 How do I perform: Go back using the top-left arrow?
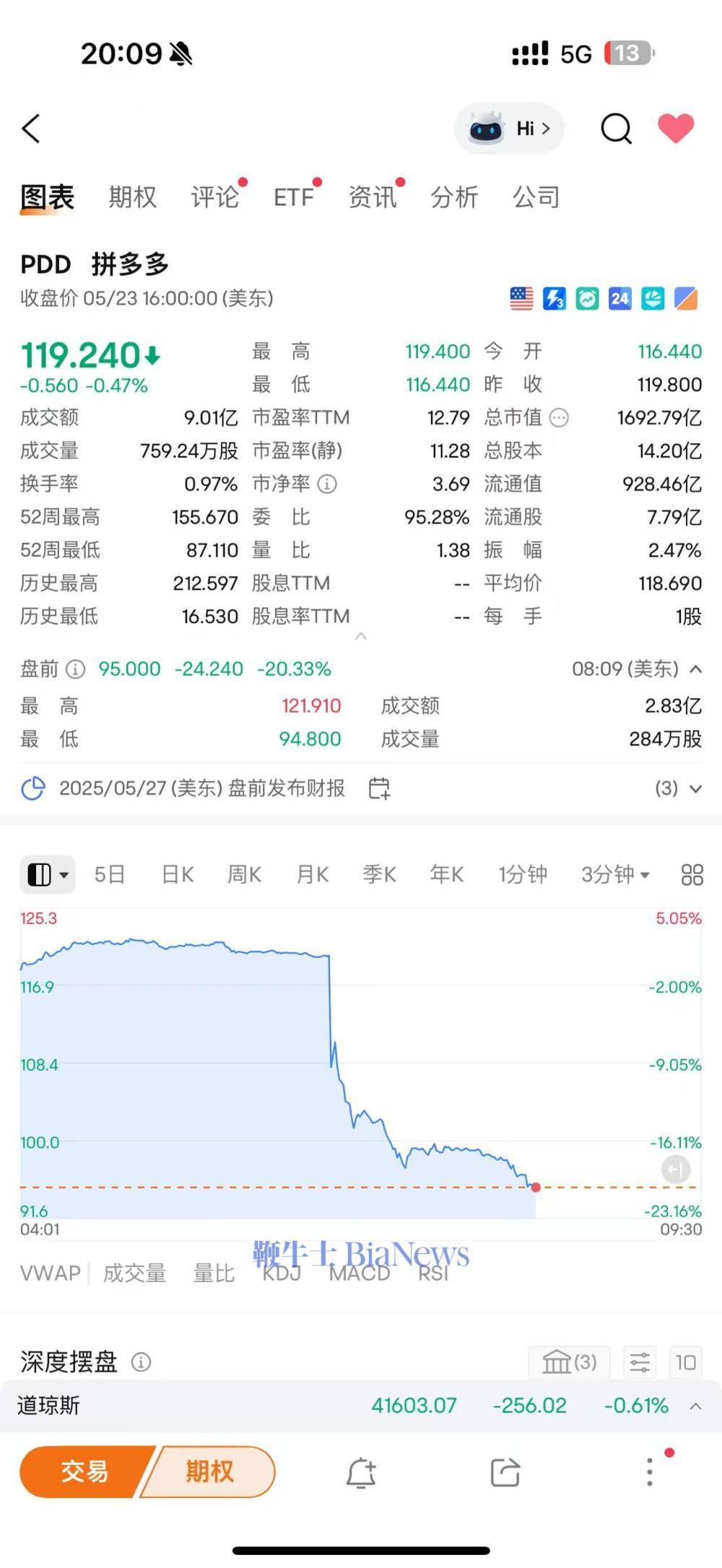tap(31, 129)
